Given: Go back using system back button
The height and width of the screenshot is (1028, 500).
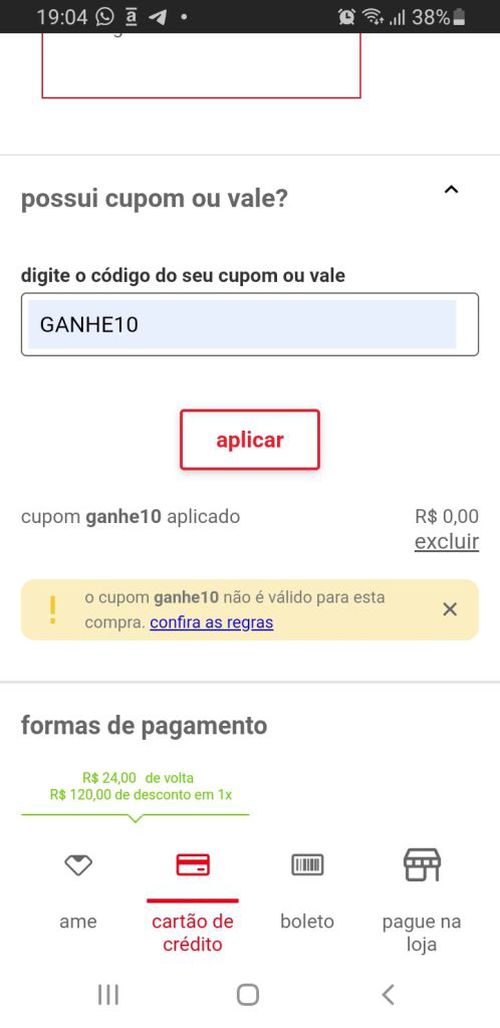Looking at the screenshot, I should pos(389,995).
